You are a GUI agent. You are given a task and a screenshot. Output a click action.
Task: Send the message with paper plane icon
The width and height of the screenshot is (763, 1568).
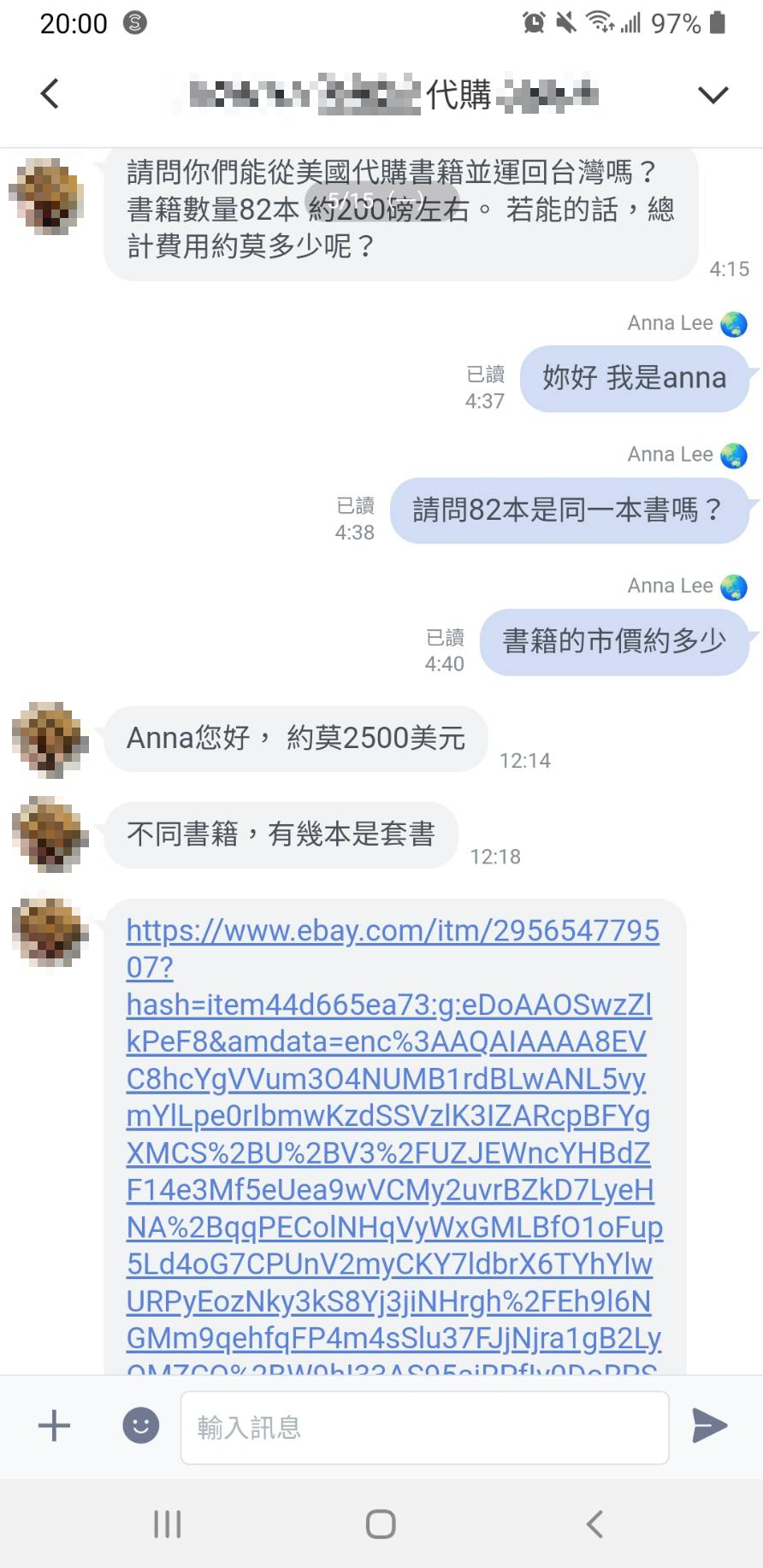tap(710, 1426)
